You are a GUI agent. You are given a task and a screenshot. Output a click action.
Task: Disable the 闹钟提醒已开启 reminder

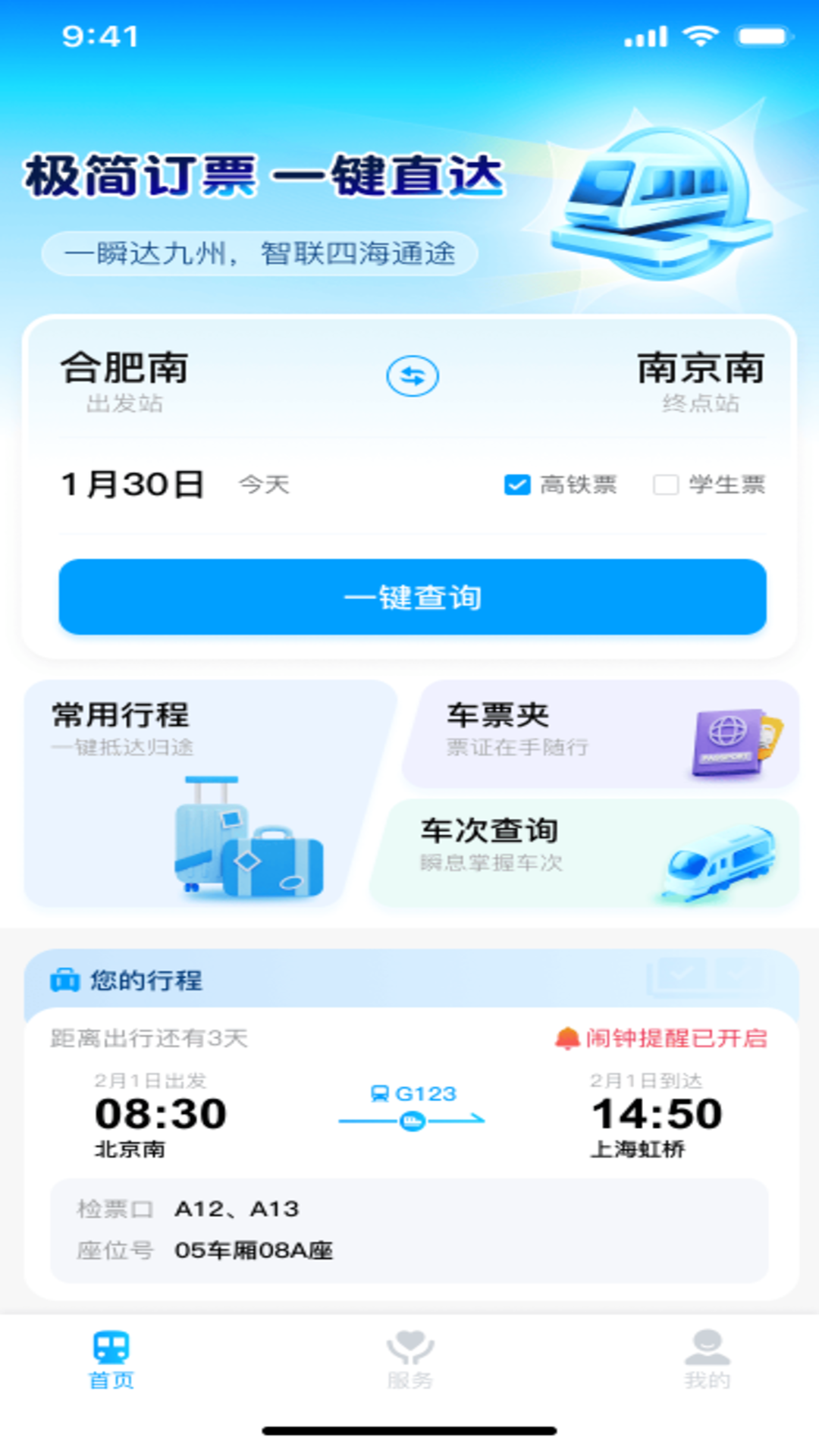(x=667, y=1038)
